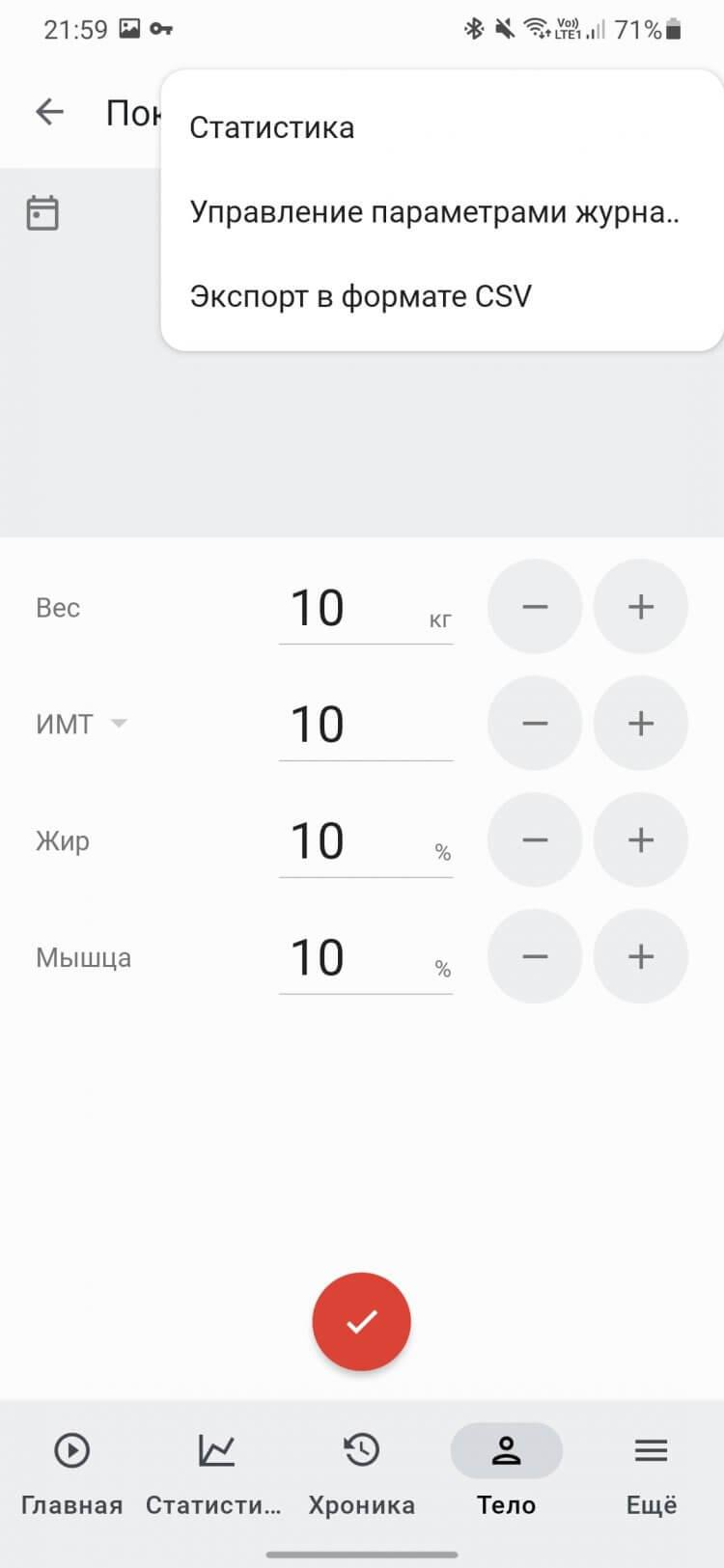Switch to the Главная tab
The height and width of the screenshot is (1568, 724).
72,1472
